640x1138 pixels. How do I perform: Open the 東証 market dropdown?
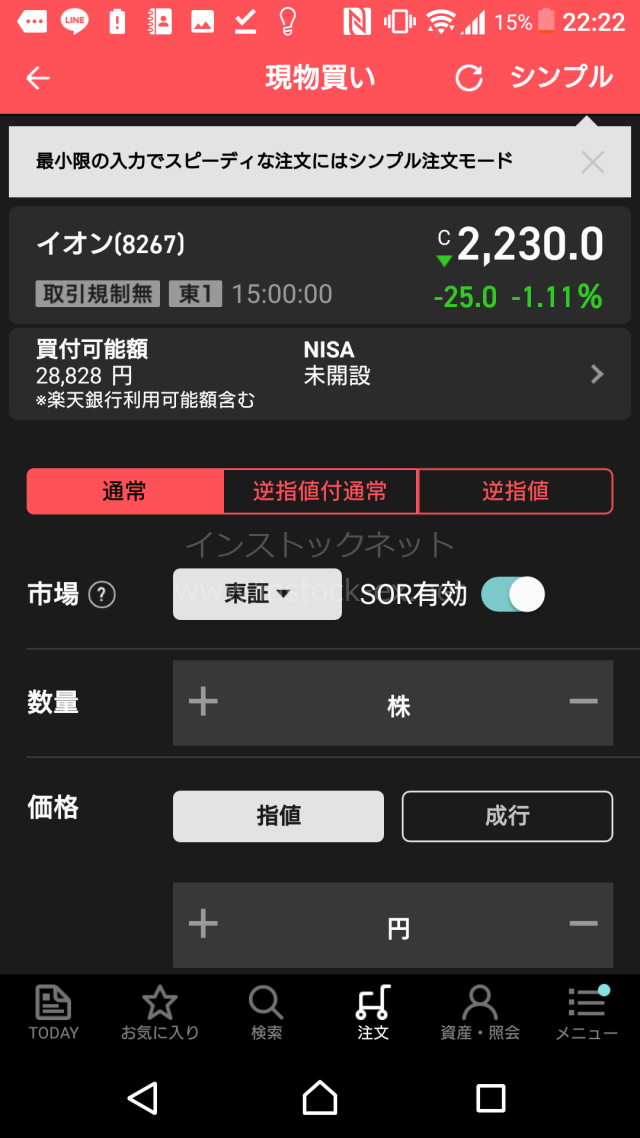[x=257, y=594]
